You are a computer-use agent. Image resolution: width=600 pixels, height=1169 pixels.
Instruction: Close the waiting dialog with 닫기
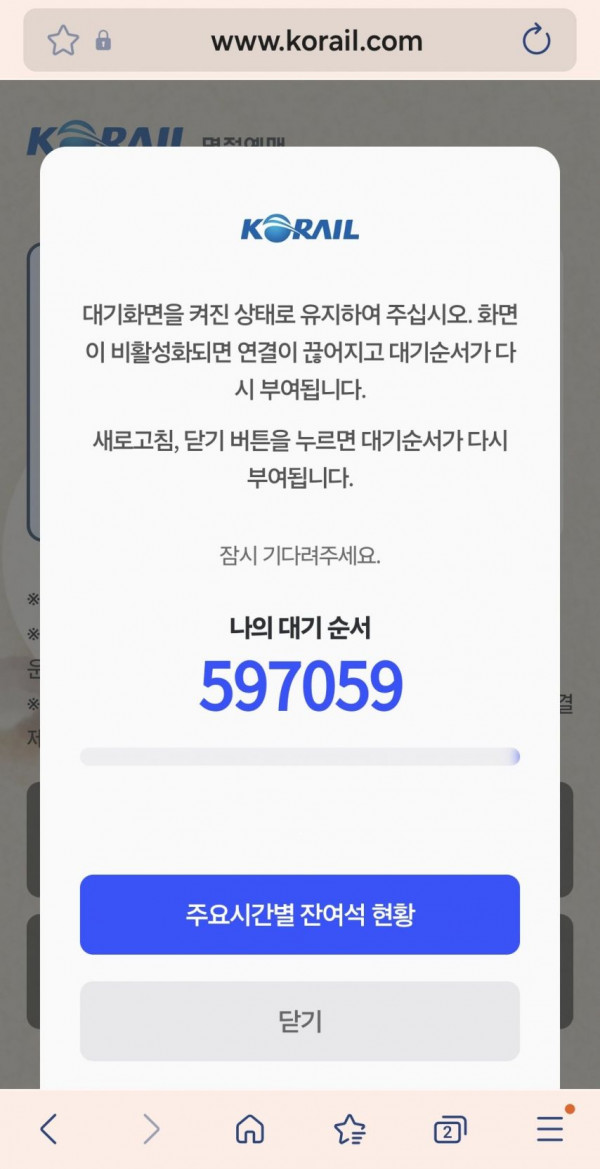point(300,1021)
